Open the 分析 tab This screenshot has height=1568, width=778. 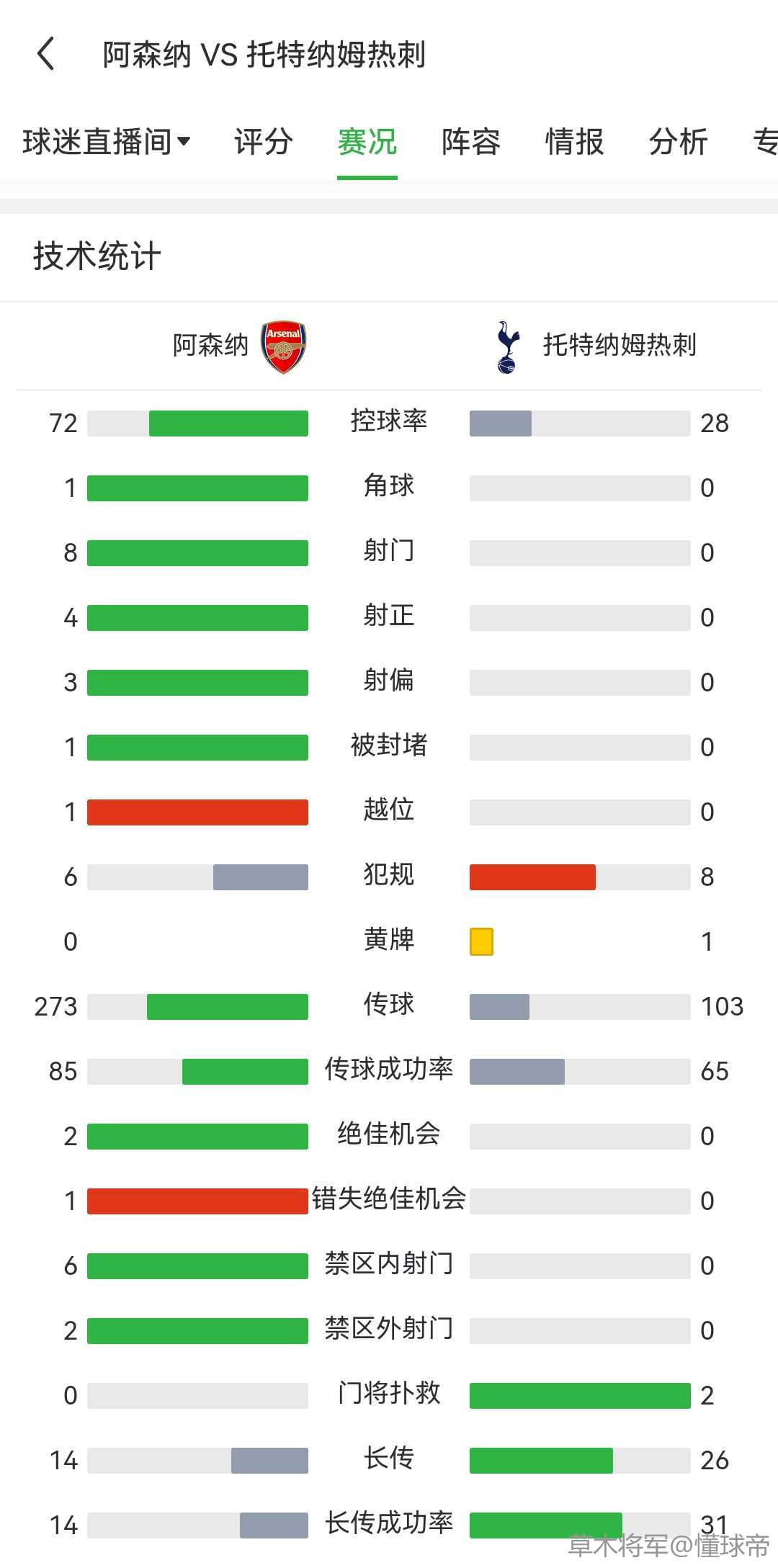coord(678,141)
